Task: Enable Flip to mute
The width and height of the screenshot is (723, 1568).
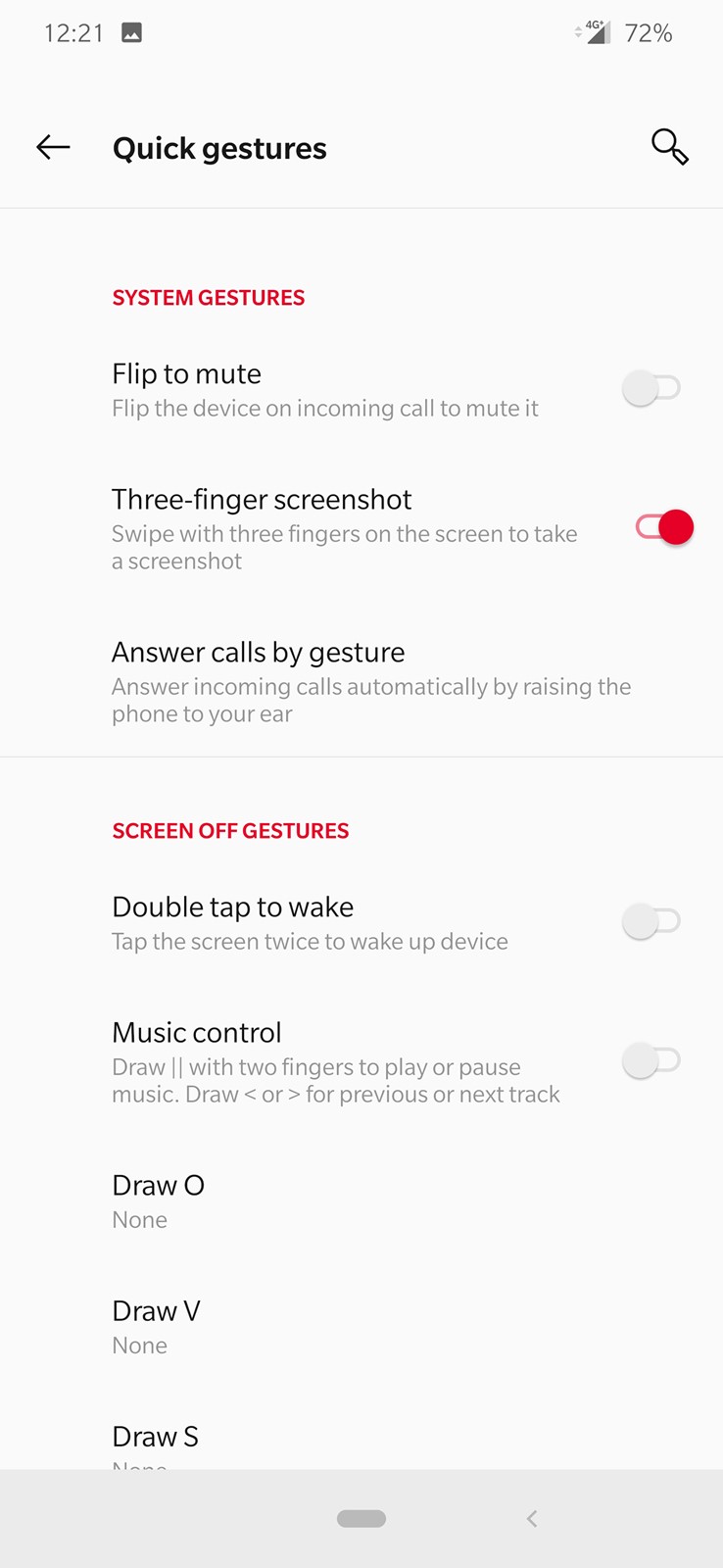Action: pos(651,388)
